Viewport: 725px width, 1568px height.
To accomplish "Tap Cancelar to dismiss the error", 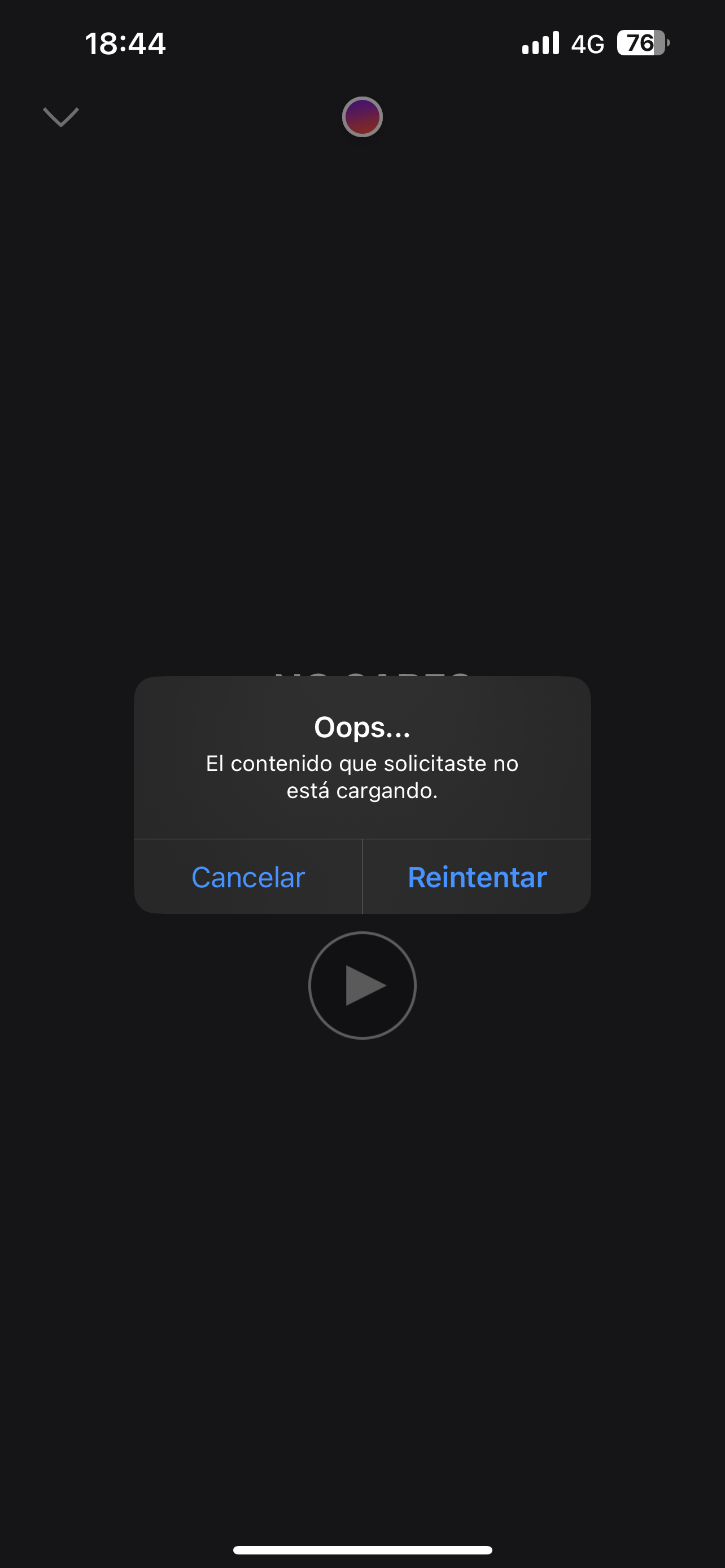I will click(248, 877).
